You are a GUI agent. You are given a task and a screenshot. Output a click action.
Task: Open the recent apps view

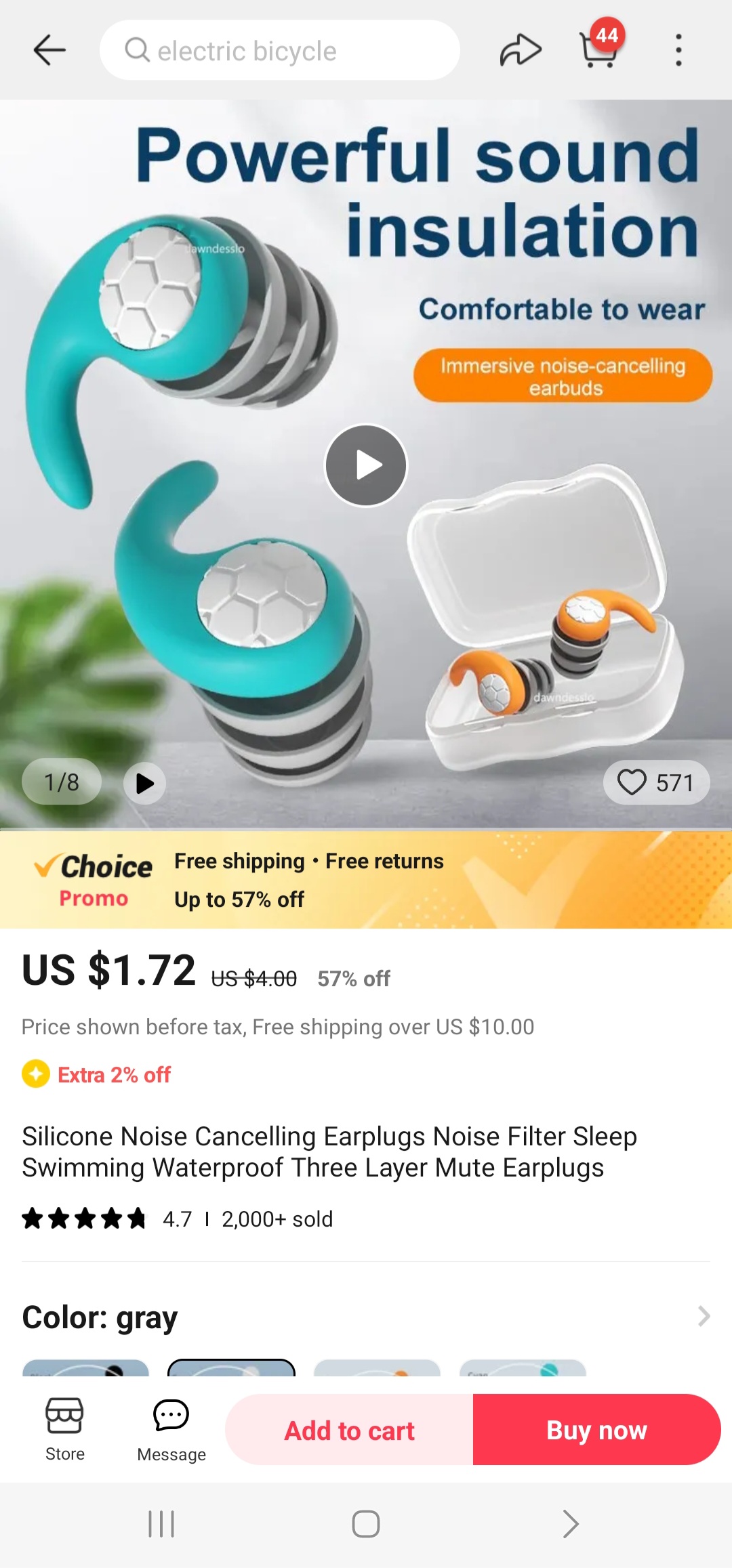pos(161,1524)
